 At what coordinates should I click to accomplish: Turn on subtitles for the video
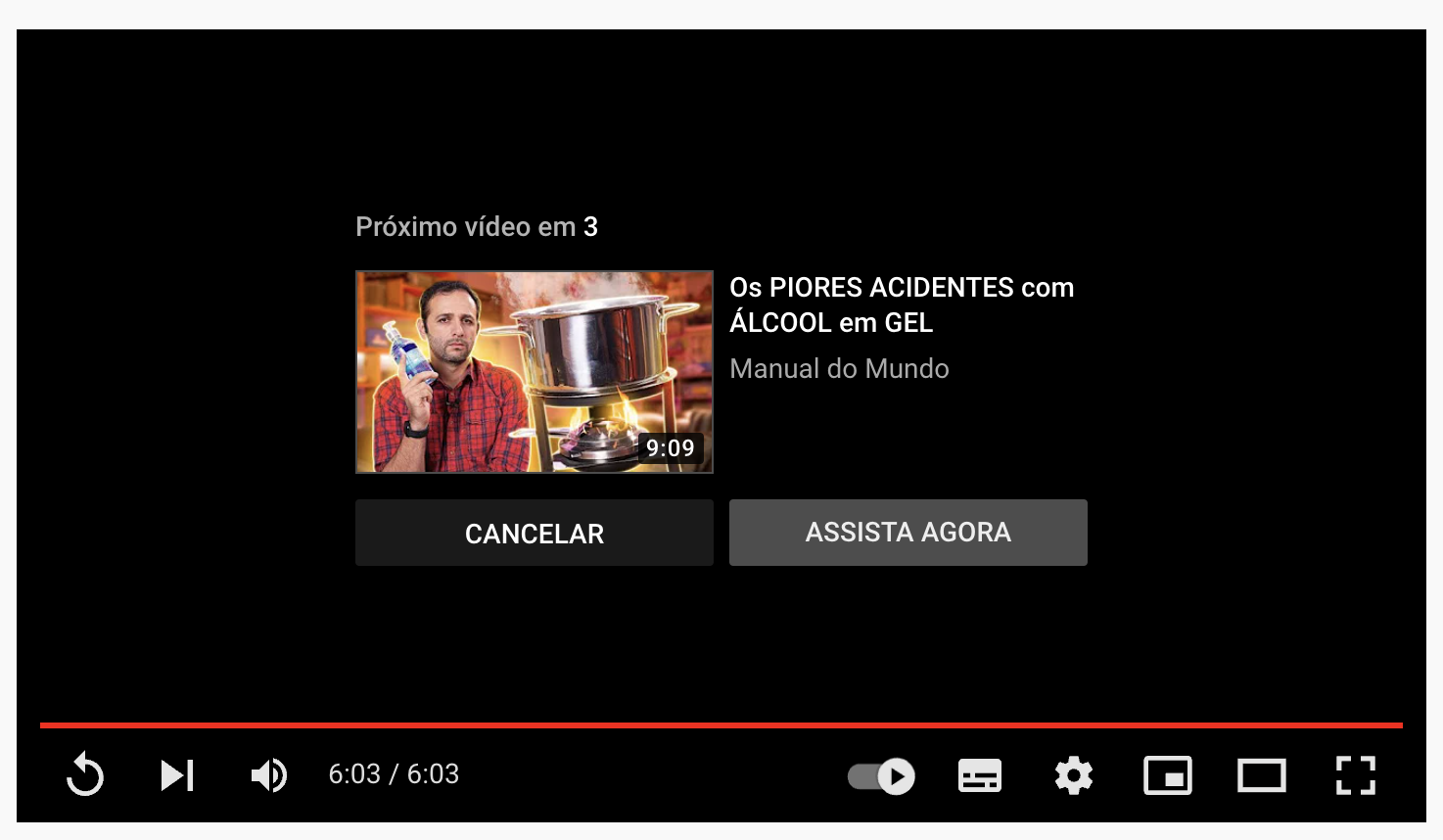tap(980, 775)
